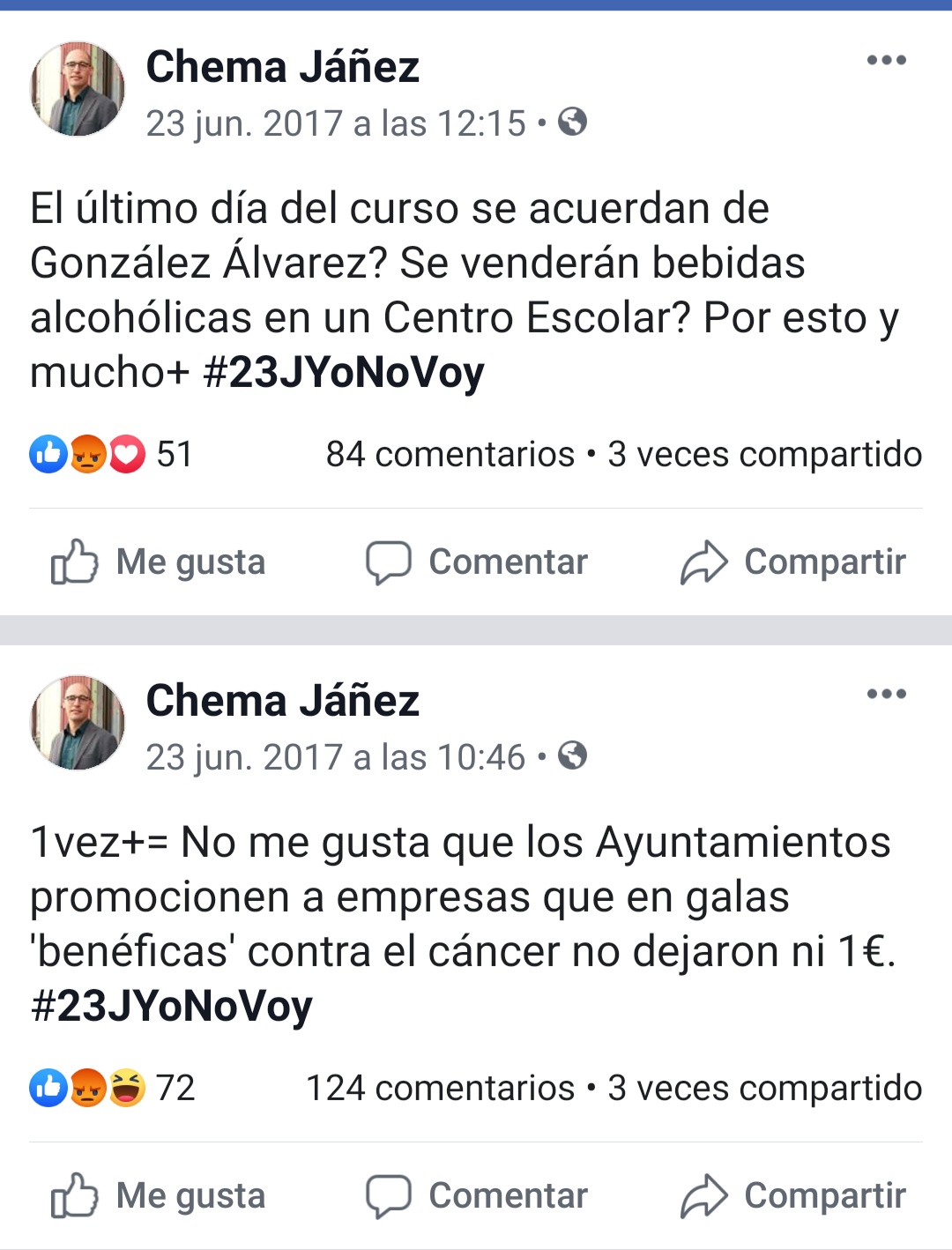Comment on the Ayuntamientos post
The height and width of the screenshot is (1250, 952).
477,1195
